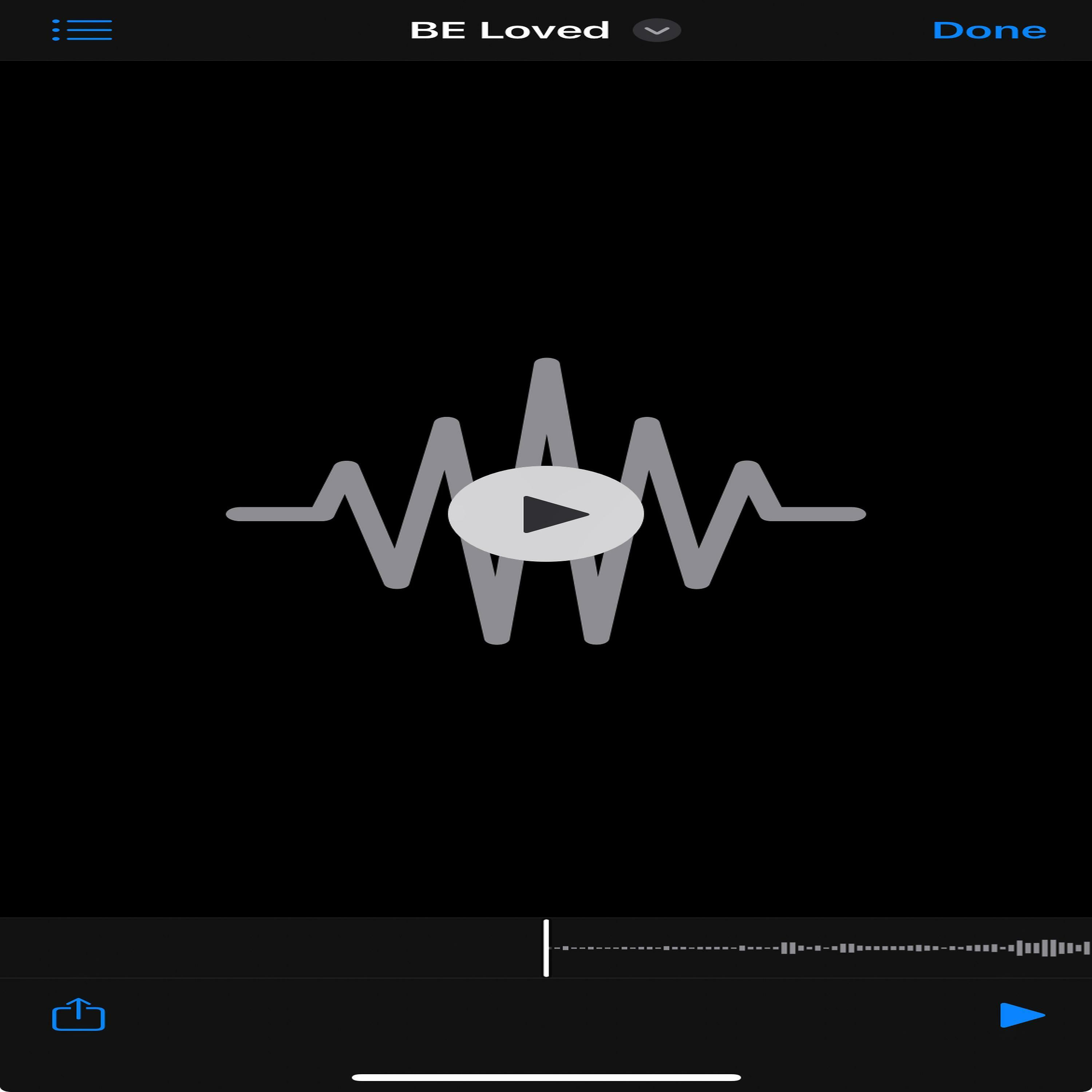
Task: Start playback using the blue play icon
Action: pyautogui.click(x=1021, y=1014)
